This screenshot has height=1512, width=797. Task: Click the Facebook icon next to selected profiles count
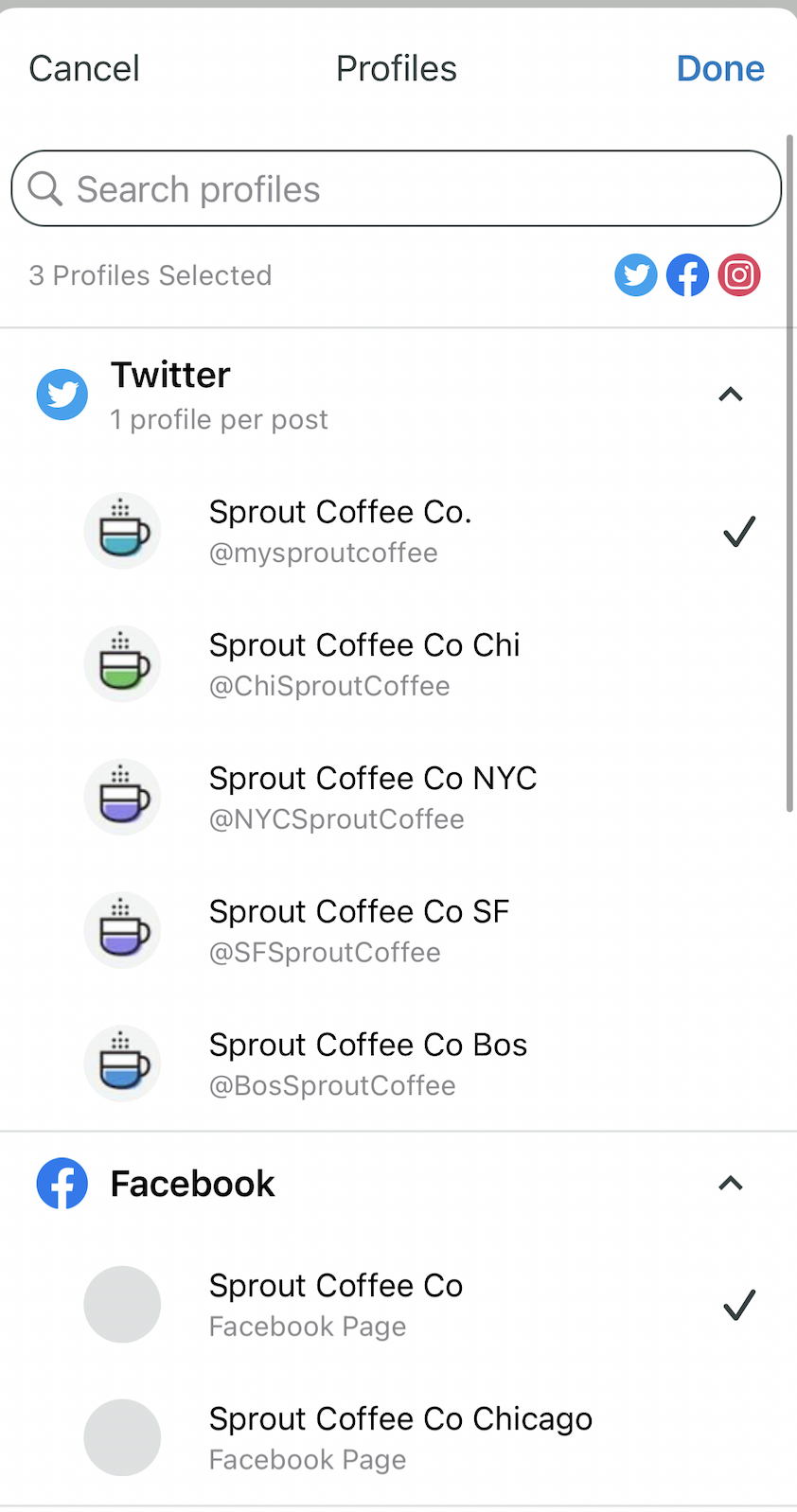(687, 275)
